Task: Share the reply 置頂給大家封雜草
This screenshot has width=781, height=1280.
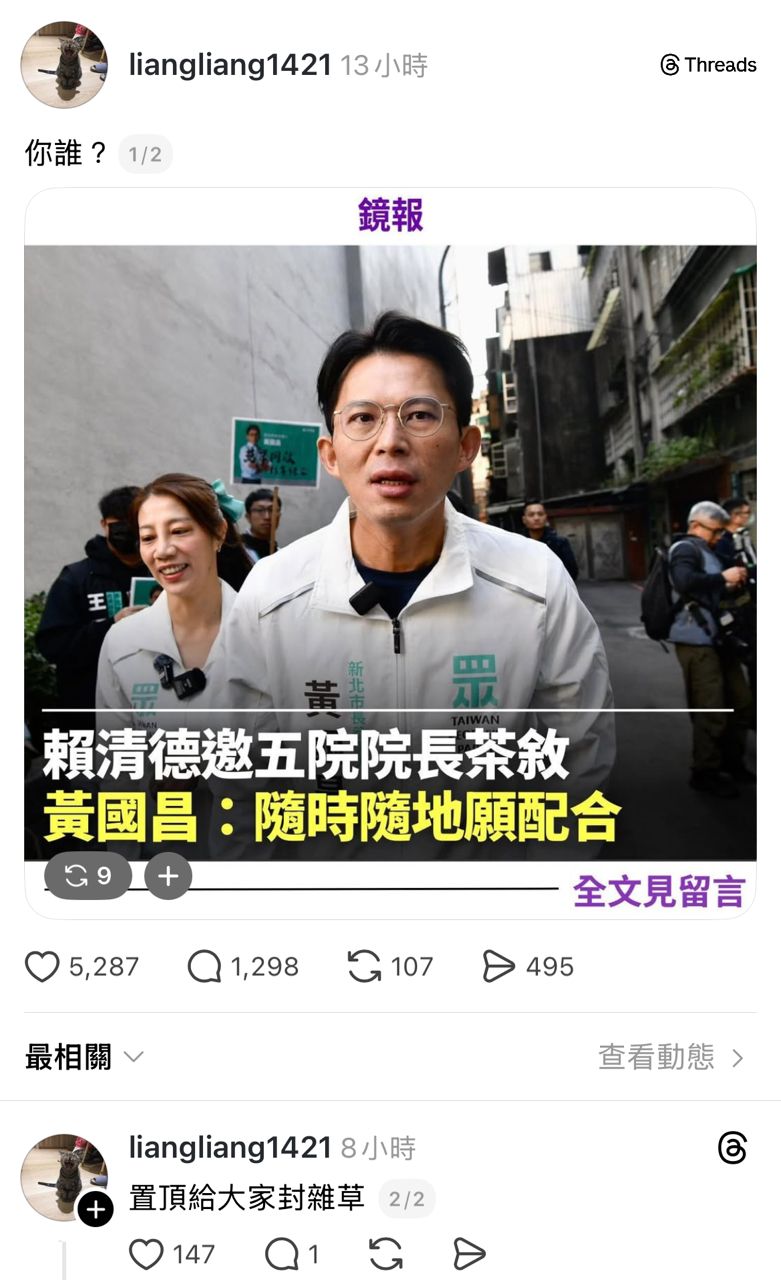Action: click(x=469, y=1254)
